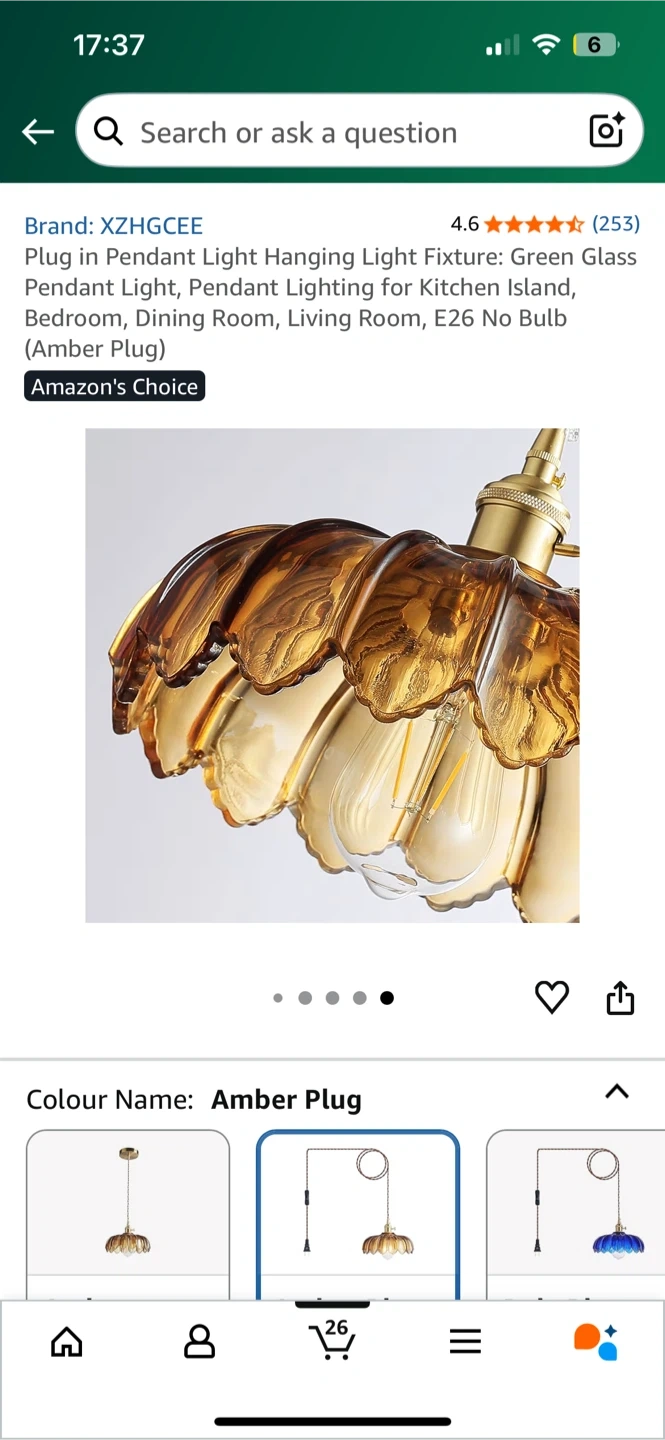Open the Rufus AI assistant
This screenshot has height=1440, width=665.
[x=596, y=1341]
